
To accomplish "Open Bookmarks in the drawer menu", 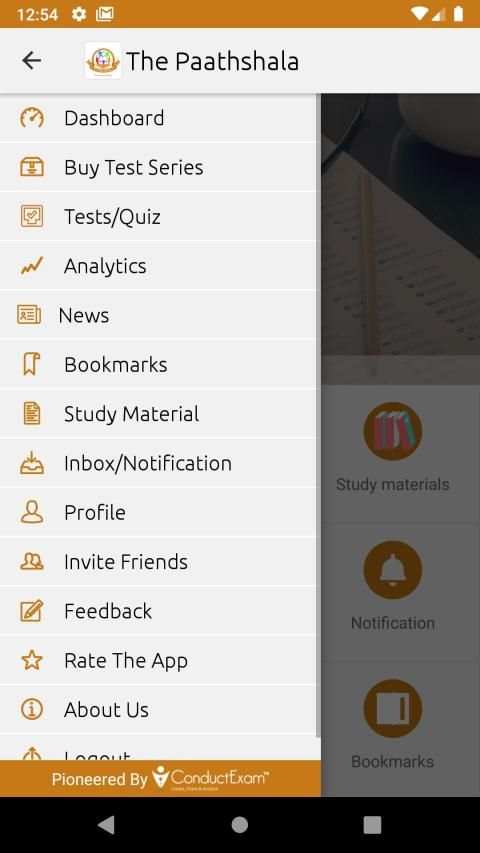I will tap(158, 364).
